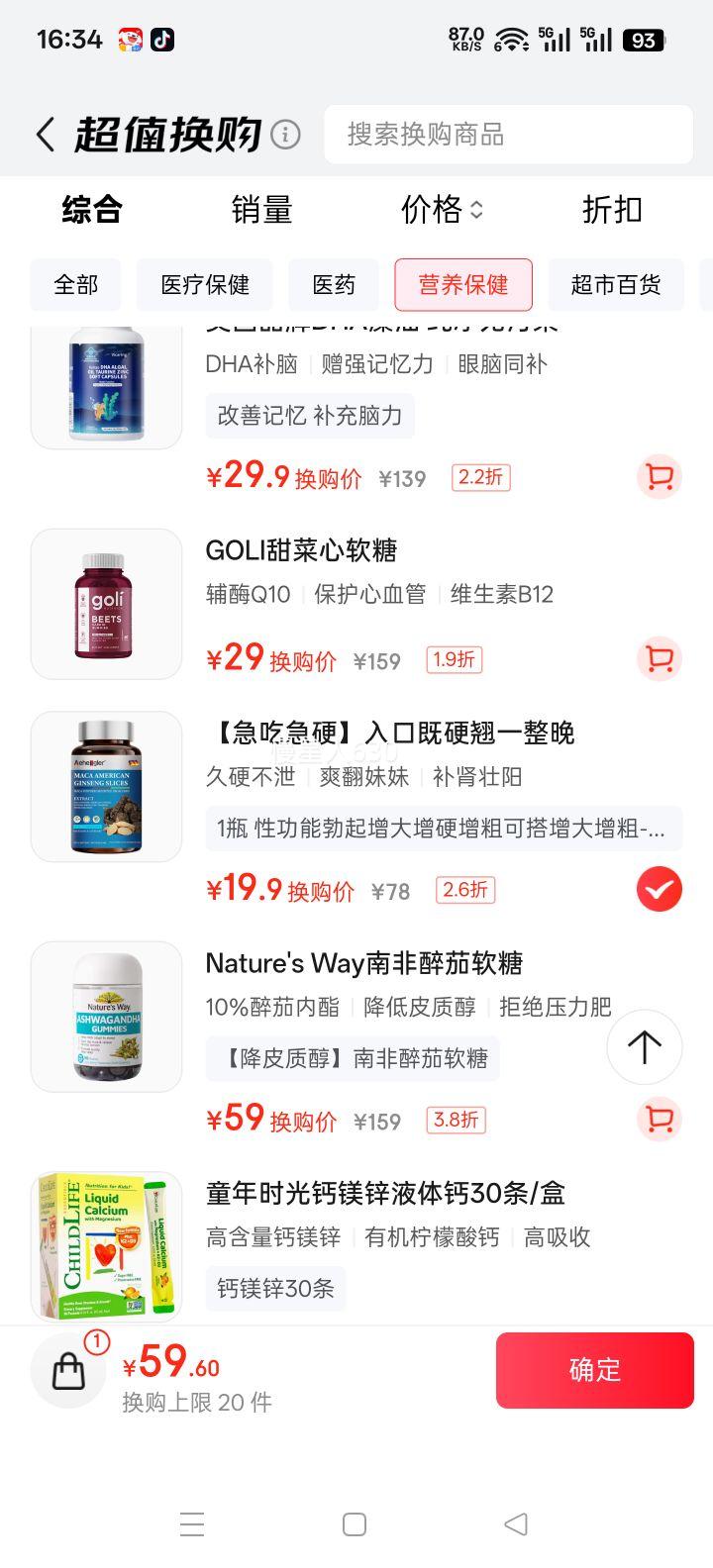Add Nature's Way南非醉茄软糖 to cart
The height and width of the screenshot is (1568, 713).
[x=659, y=1120]
